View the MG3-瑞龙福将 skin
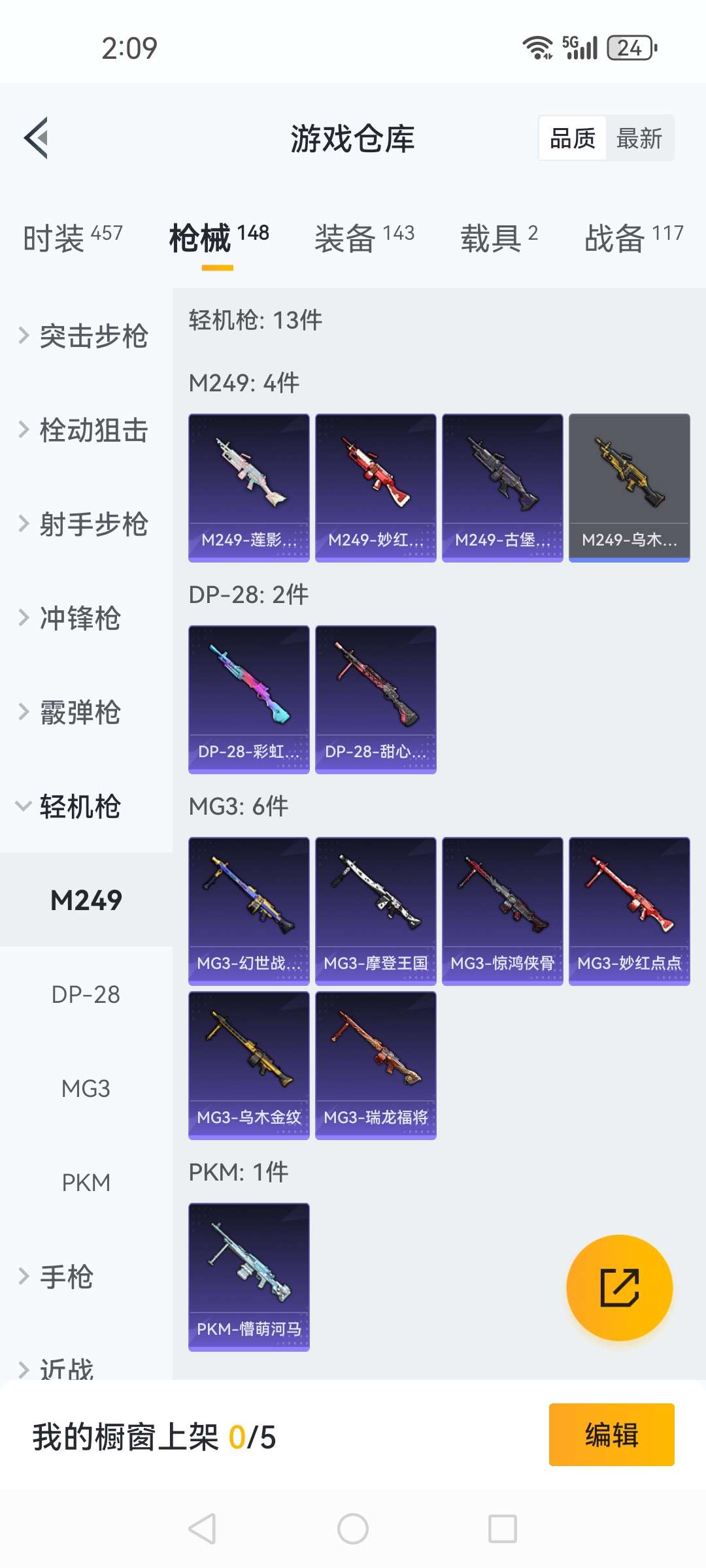Viewport: 706px width, 1568px height. (x=375, y=1065)
